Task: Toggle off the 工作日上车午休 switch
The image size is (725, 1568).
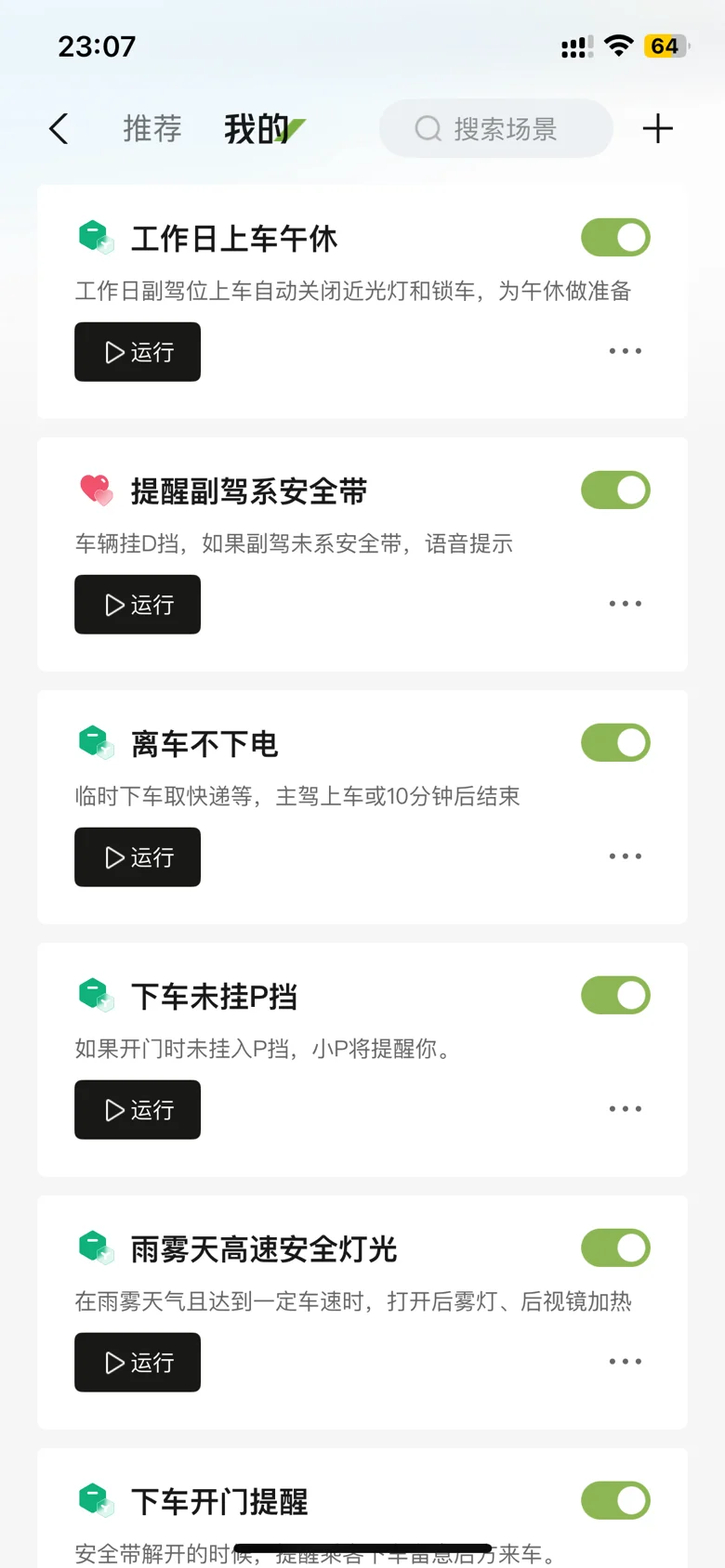Action: pyautogui.click(x=615, y=238)
